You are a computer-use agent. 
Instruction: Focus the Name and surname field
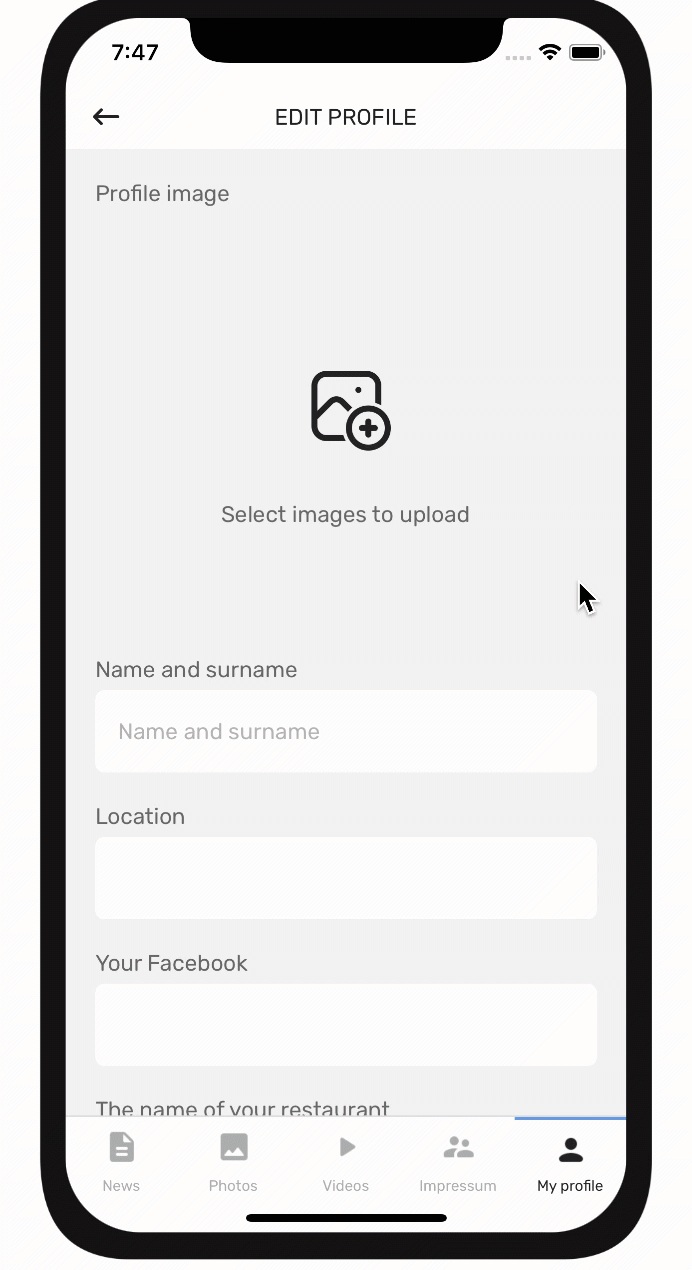pyautogui.click(x=346, y=731)
